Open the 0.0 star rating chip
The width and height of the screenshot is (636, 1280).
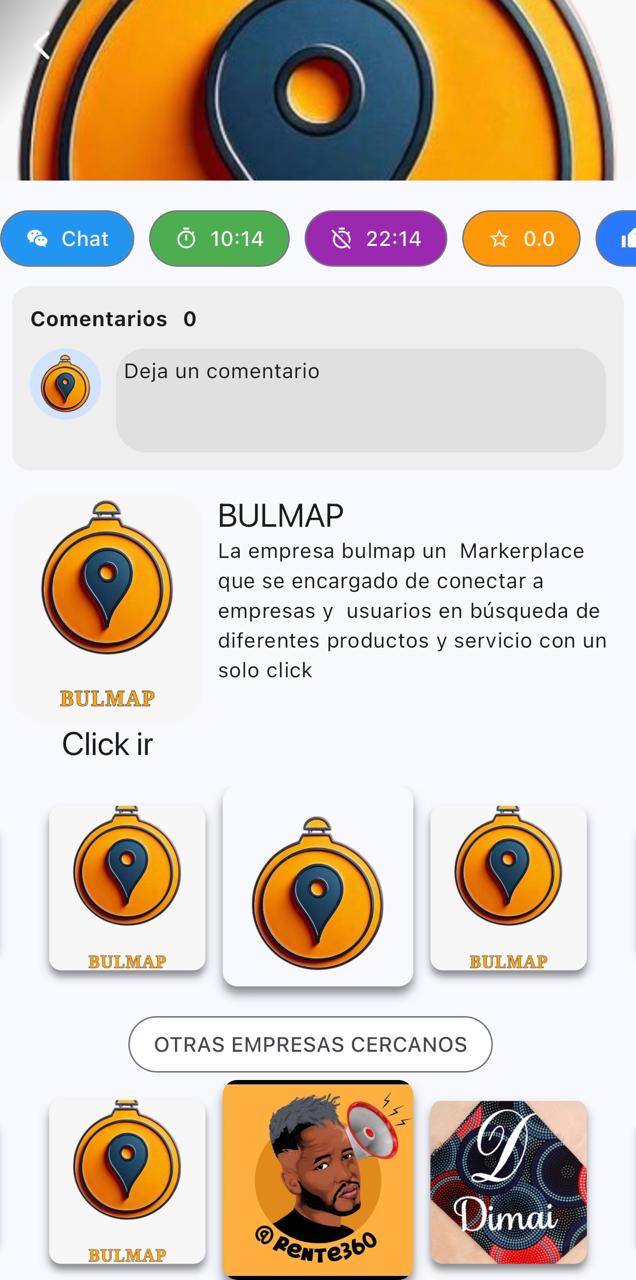pyautogui.click(x=521, y=238)
